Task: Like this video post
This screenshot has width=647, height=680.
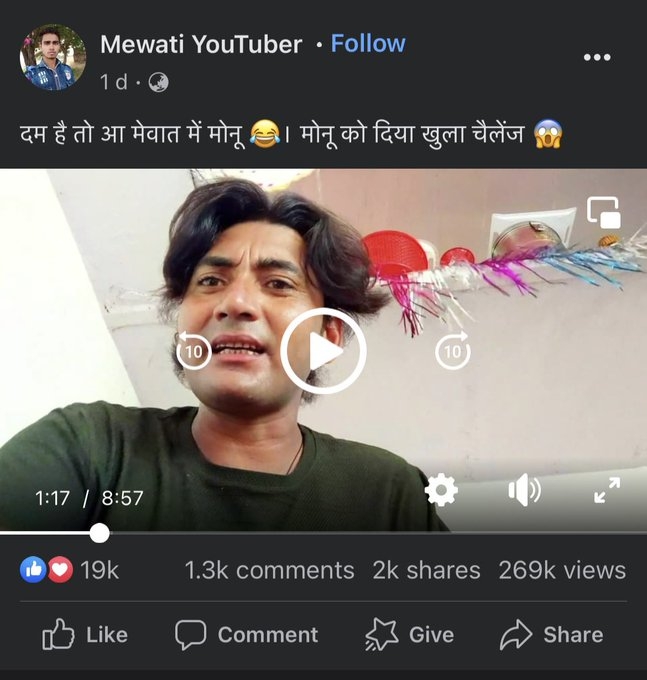Action: point(85,635)
